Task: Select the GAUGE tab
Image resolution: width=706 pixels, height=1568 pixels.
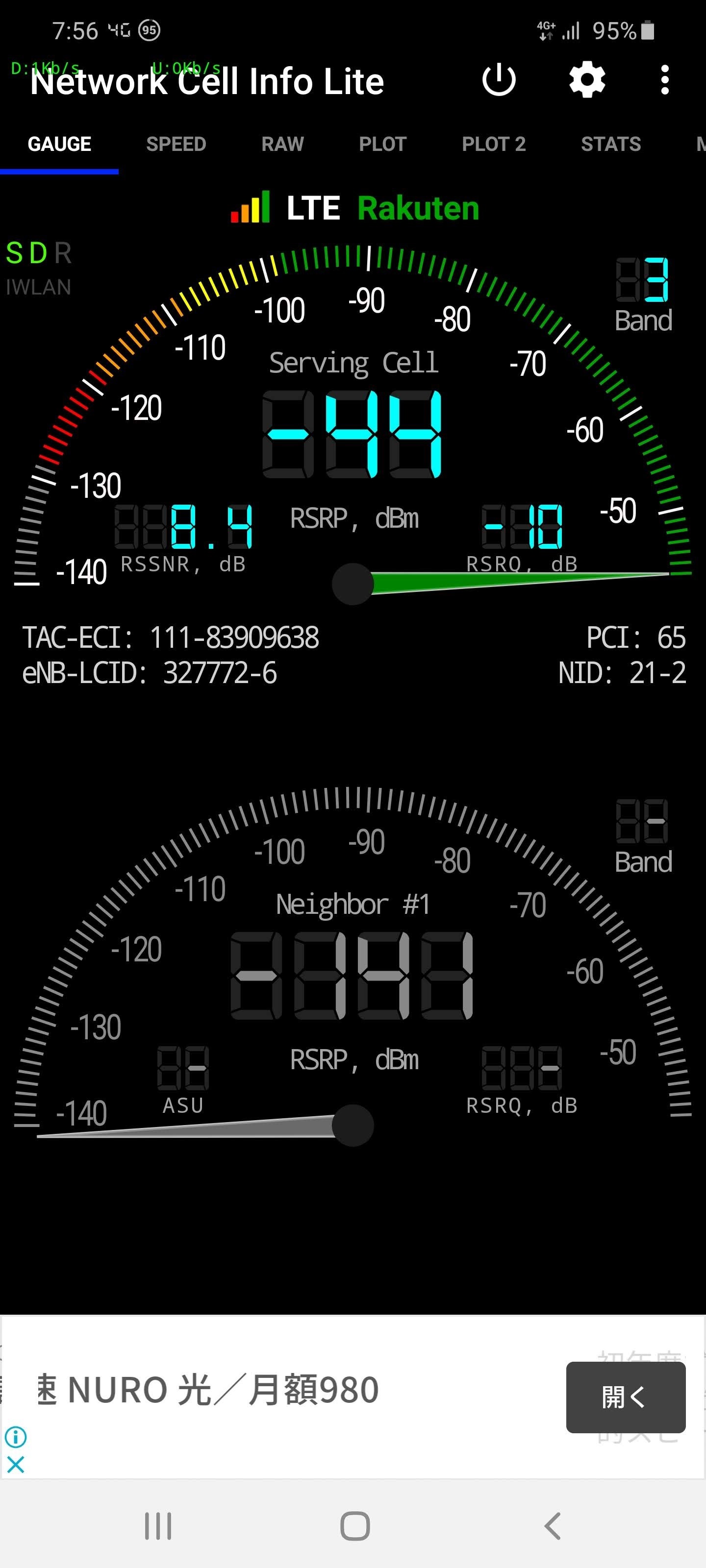Action: pyautogui.click(x=60, y=144)
